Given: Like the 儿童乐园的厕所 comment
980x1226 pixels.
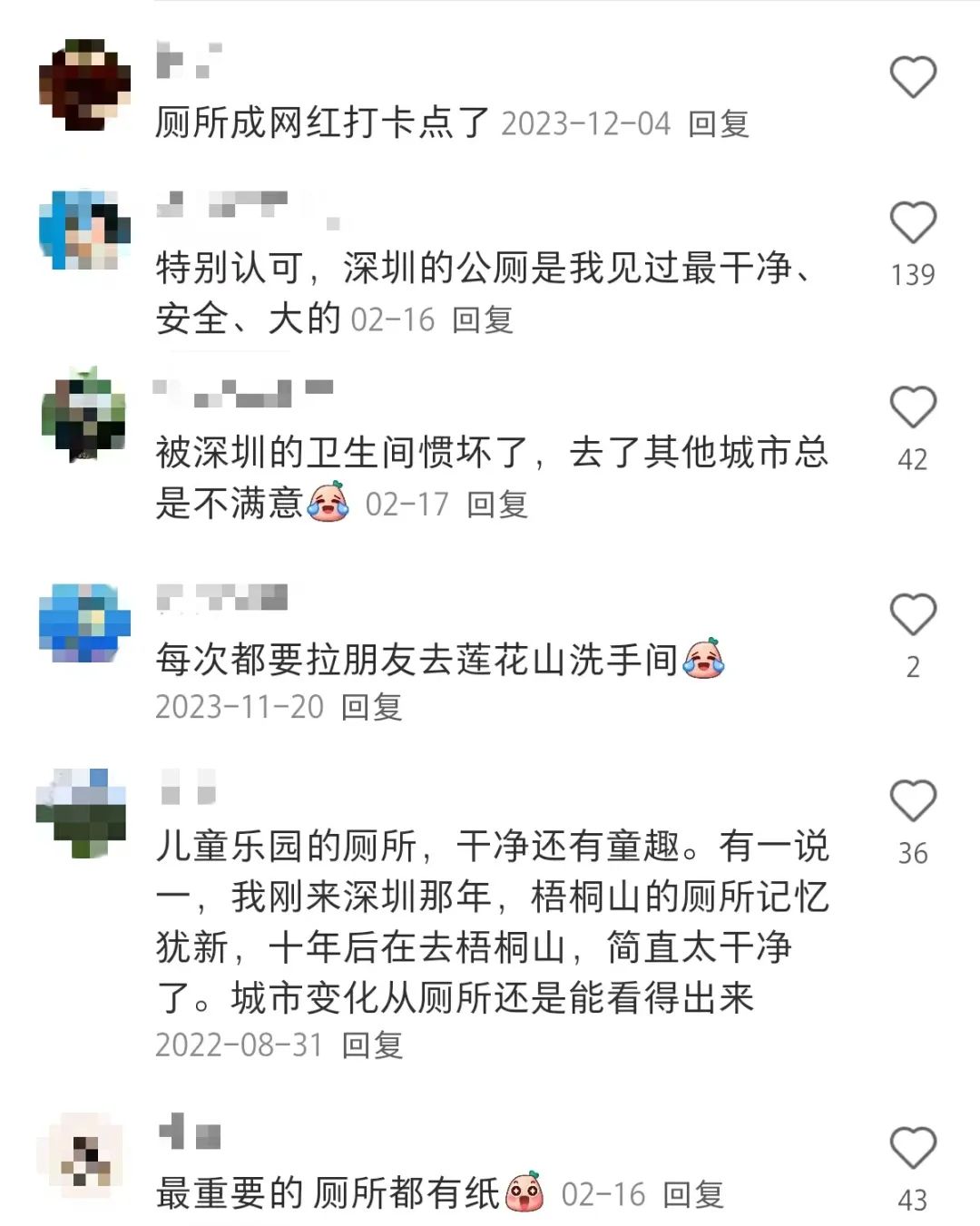Looking at the screenshot, I should (912, 801).
